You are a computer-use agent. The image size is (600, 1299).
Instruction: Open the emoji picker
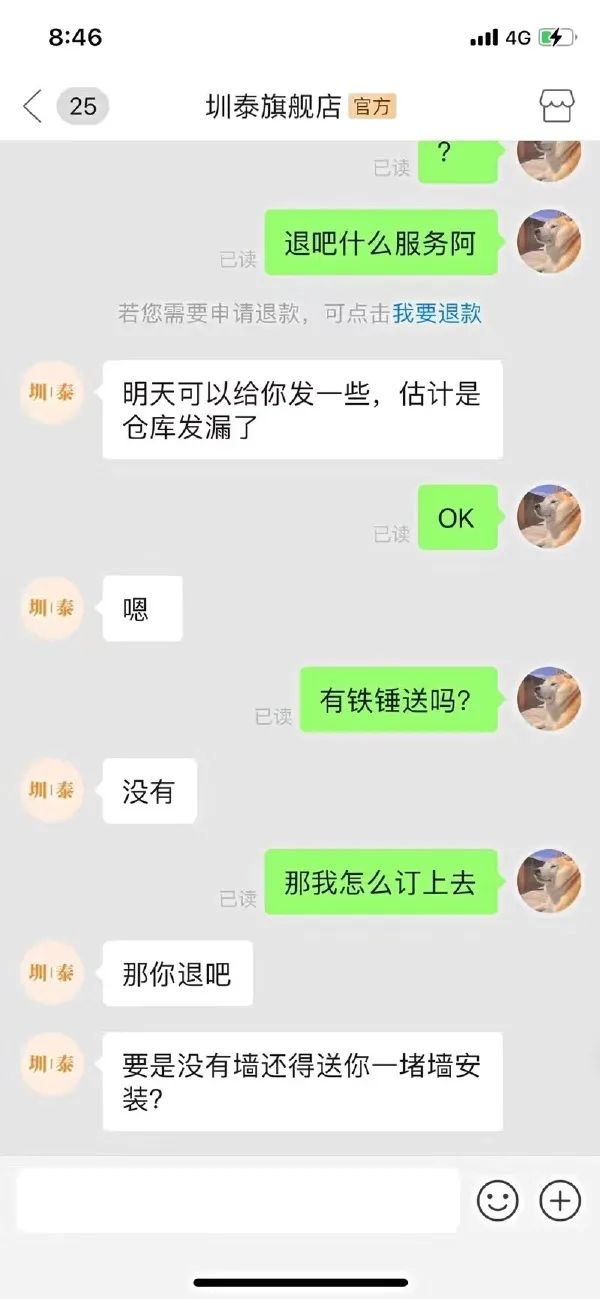497,1200
